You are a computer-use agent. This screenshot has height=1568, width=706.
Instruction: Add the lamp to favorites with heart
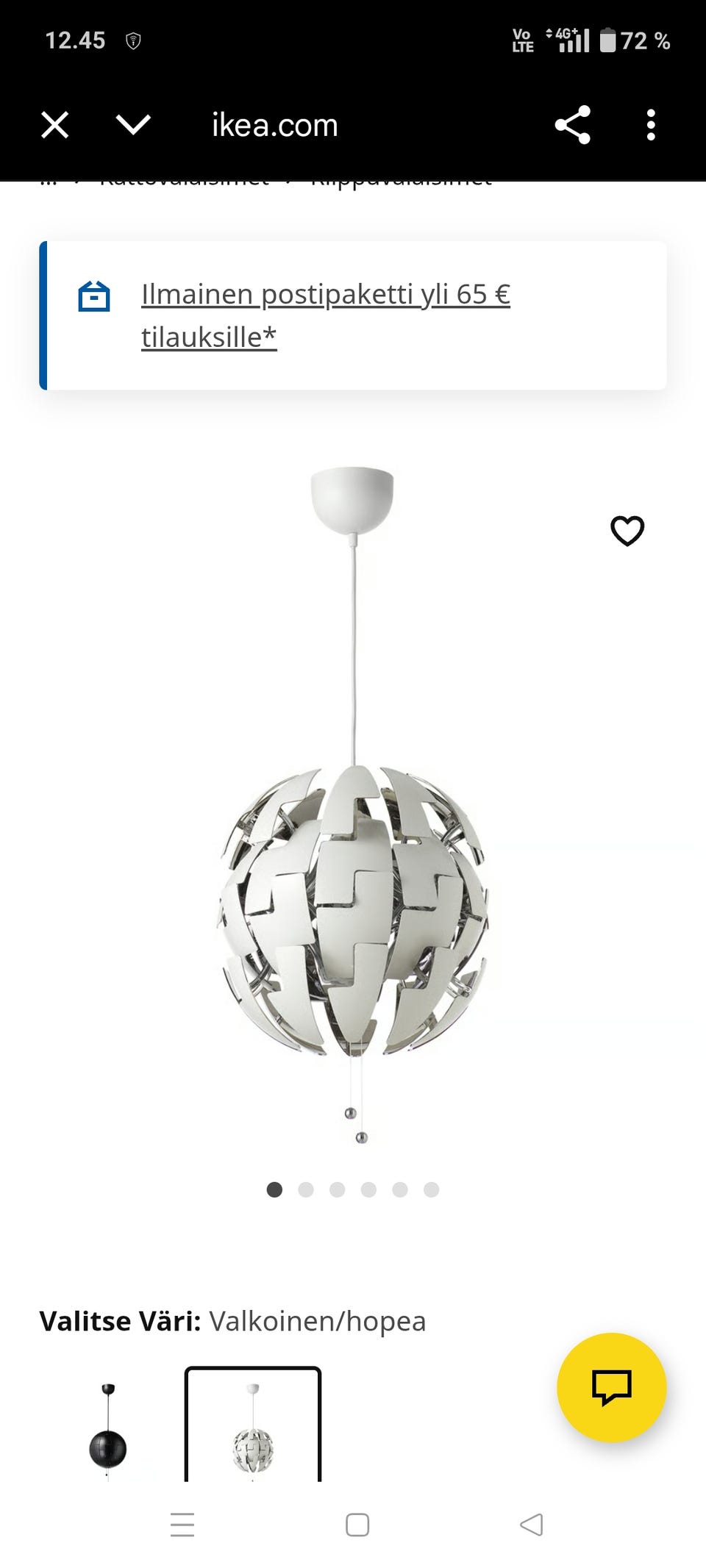click(627, 531)
